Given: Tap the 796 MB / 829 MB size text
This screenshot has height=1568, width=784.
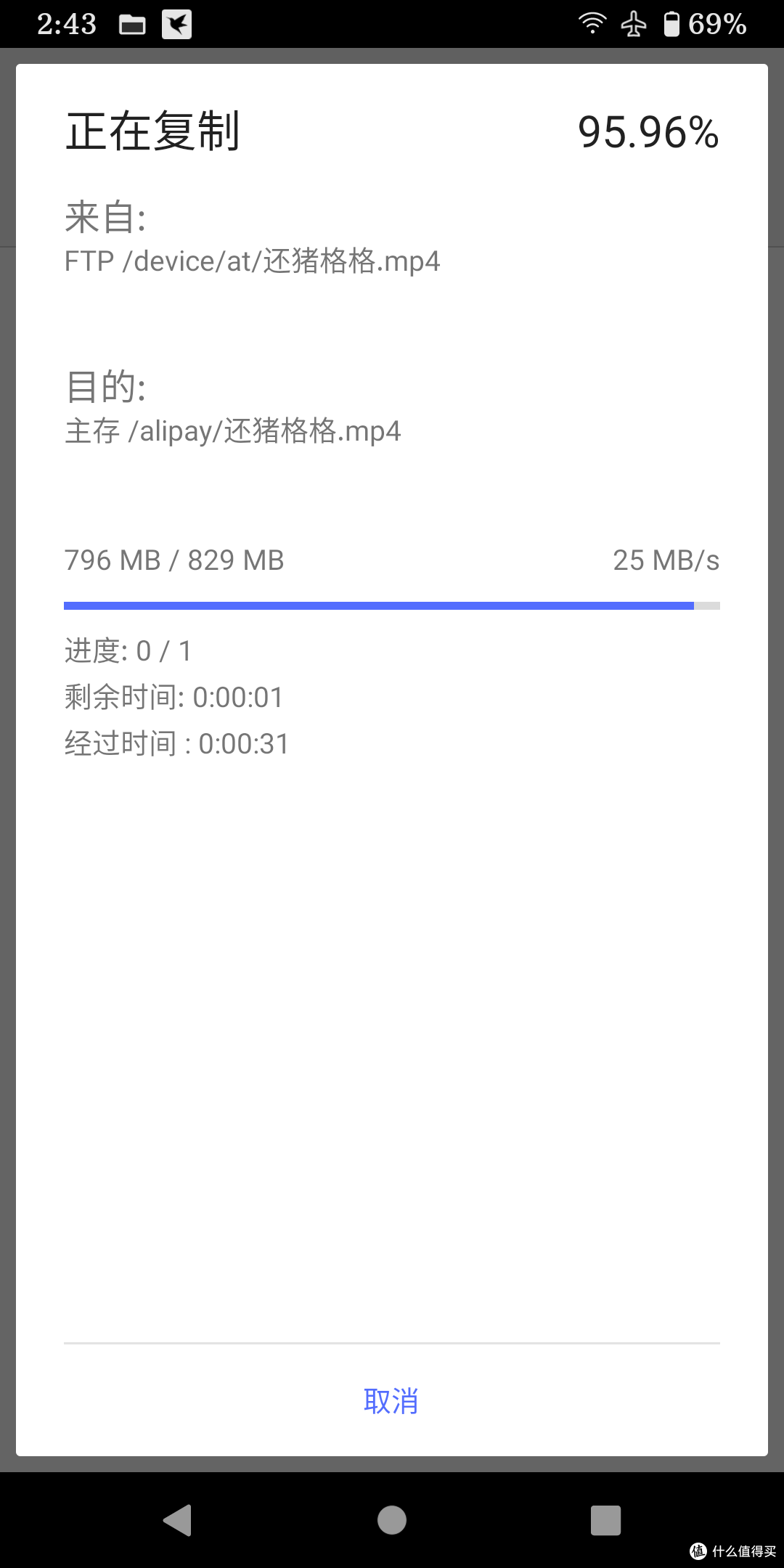Looking at the screenshot, I should [x=173, y=560].
